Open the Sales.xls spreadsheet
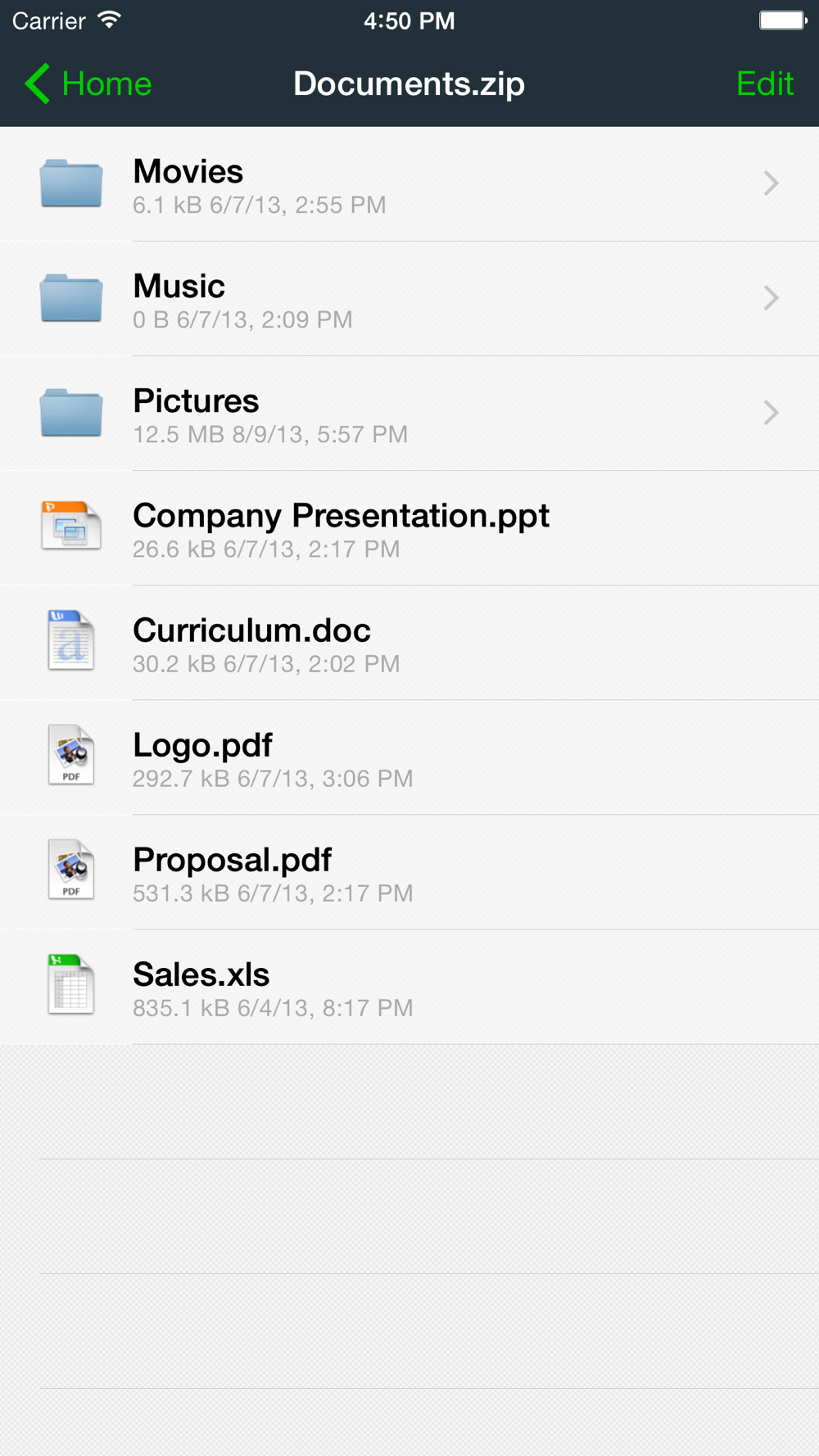This screenshot has width=819, height=1456. pos(409,987)
